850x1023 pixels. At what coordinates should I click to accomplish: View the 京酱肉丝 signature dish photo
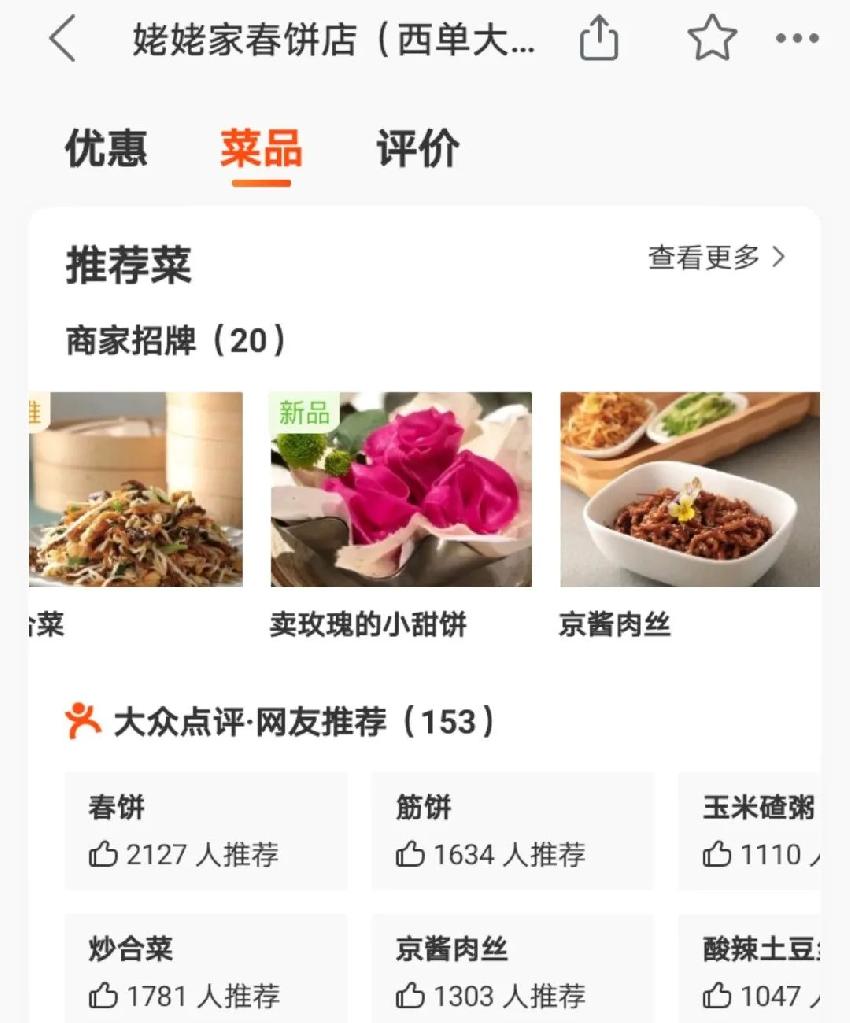pyautogui.click(x=689, y=489)
